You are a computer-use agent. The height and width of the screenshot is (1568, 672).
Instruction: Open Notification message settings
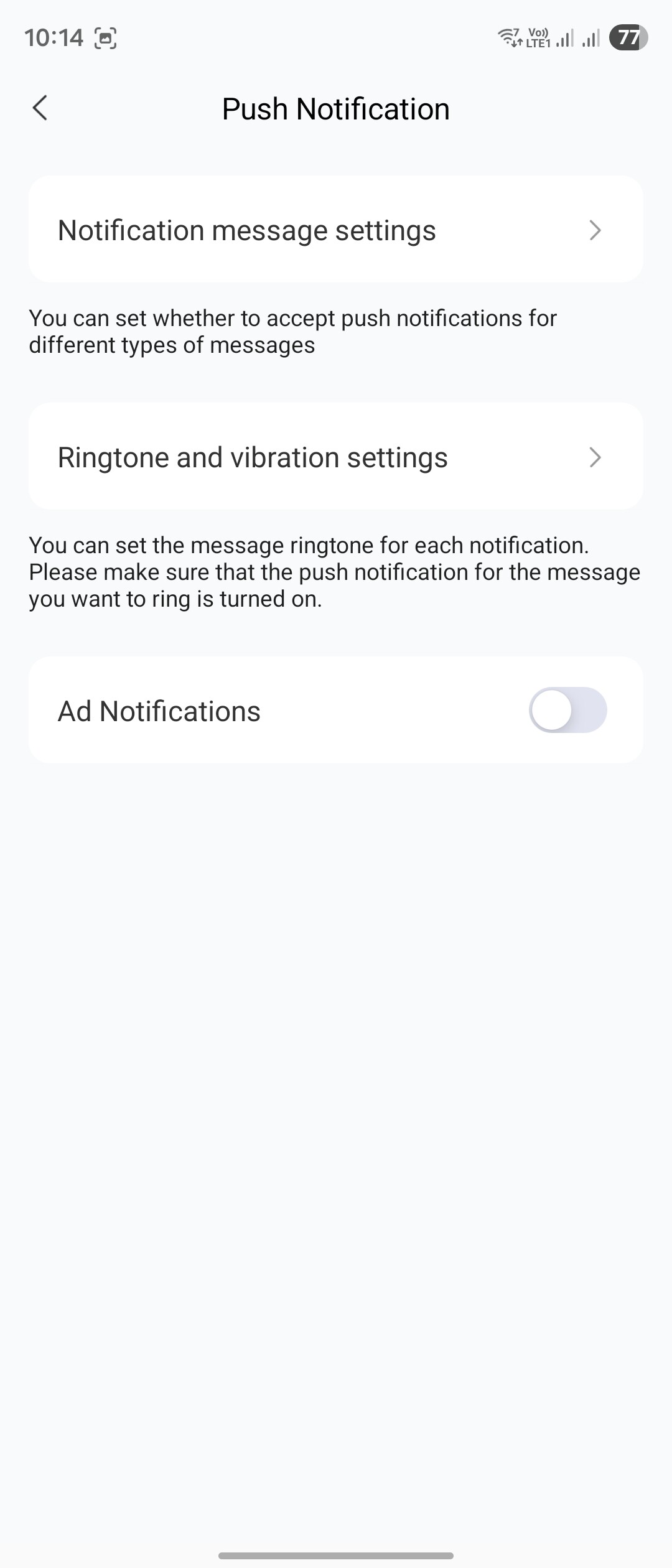(335, 230)
